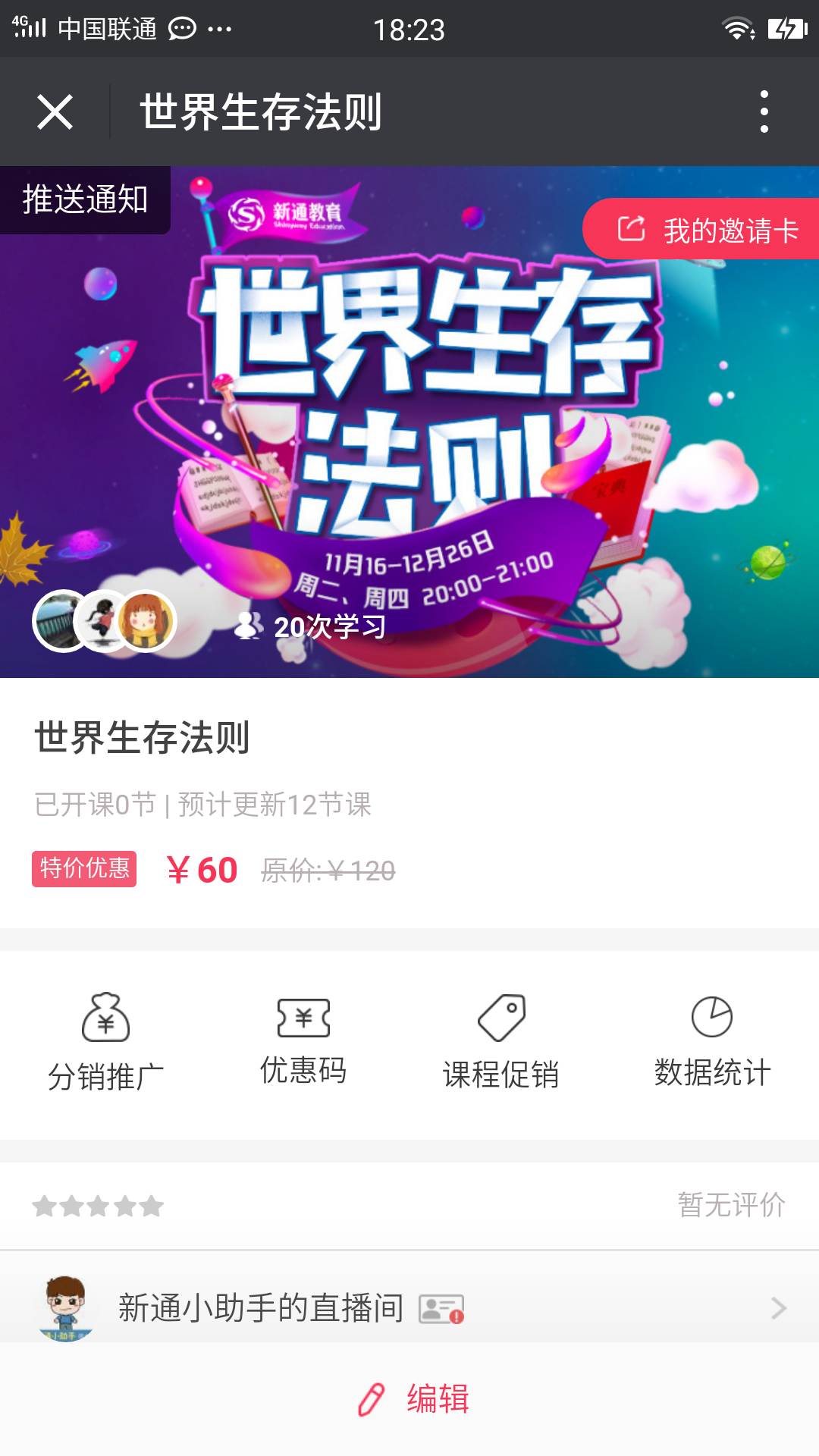Close the 世界生存法则 page with X
This screenshot has width=819, height=1456.
tap(55, 111)
